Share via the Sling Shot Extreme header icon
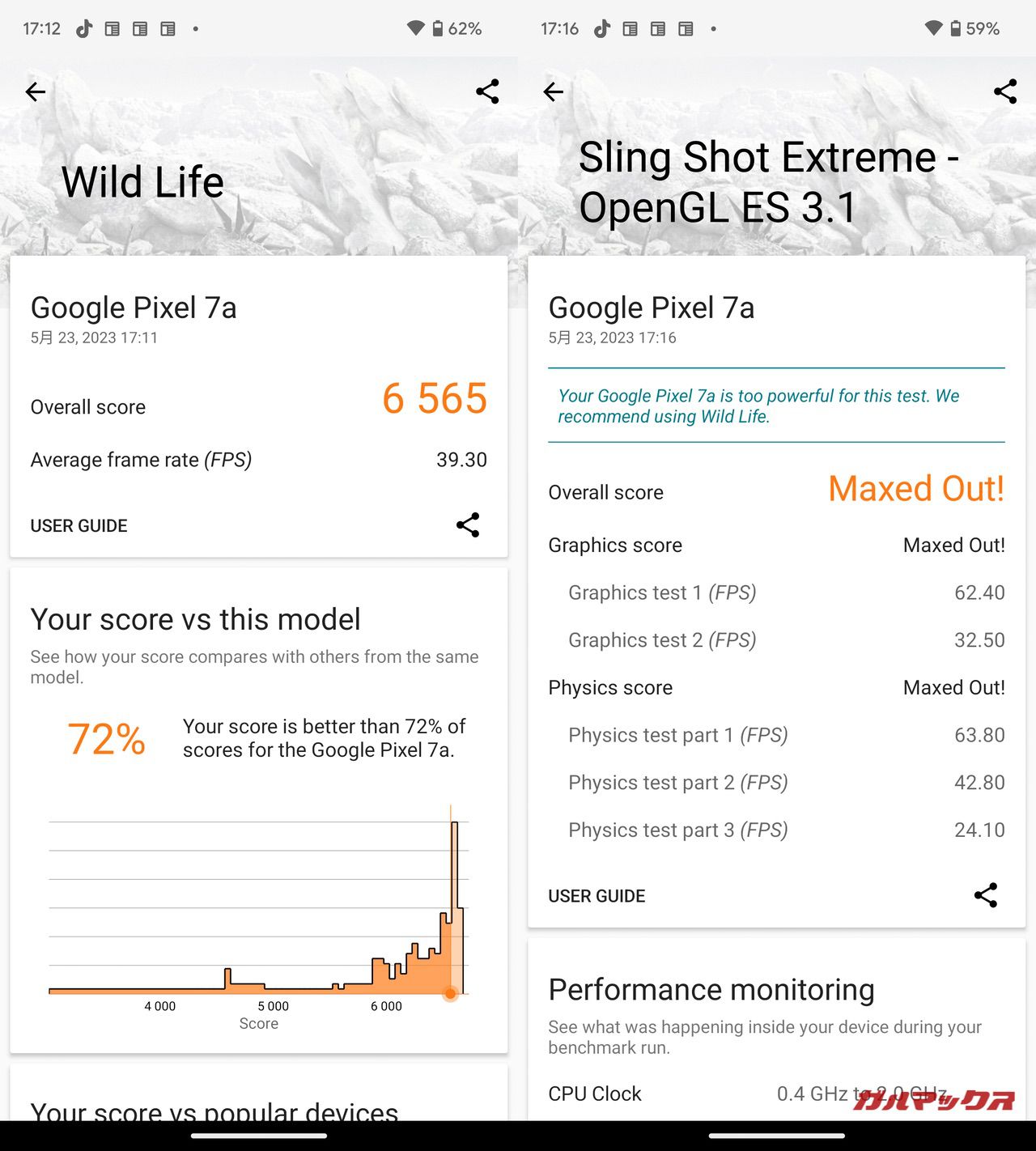The height and width of the screenshot is (1151, 1036). [x=1005, y=91]
